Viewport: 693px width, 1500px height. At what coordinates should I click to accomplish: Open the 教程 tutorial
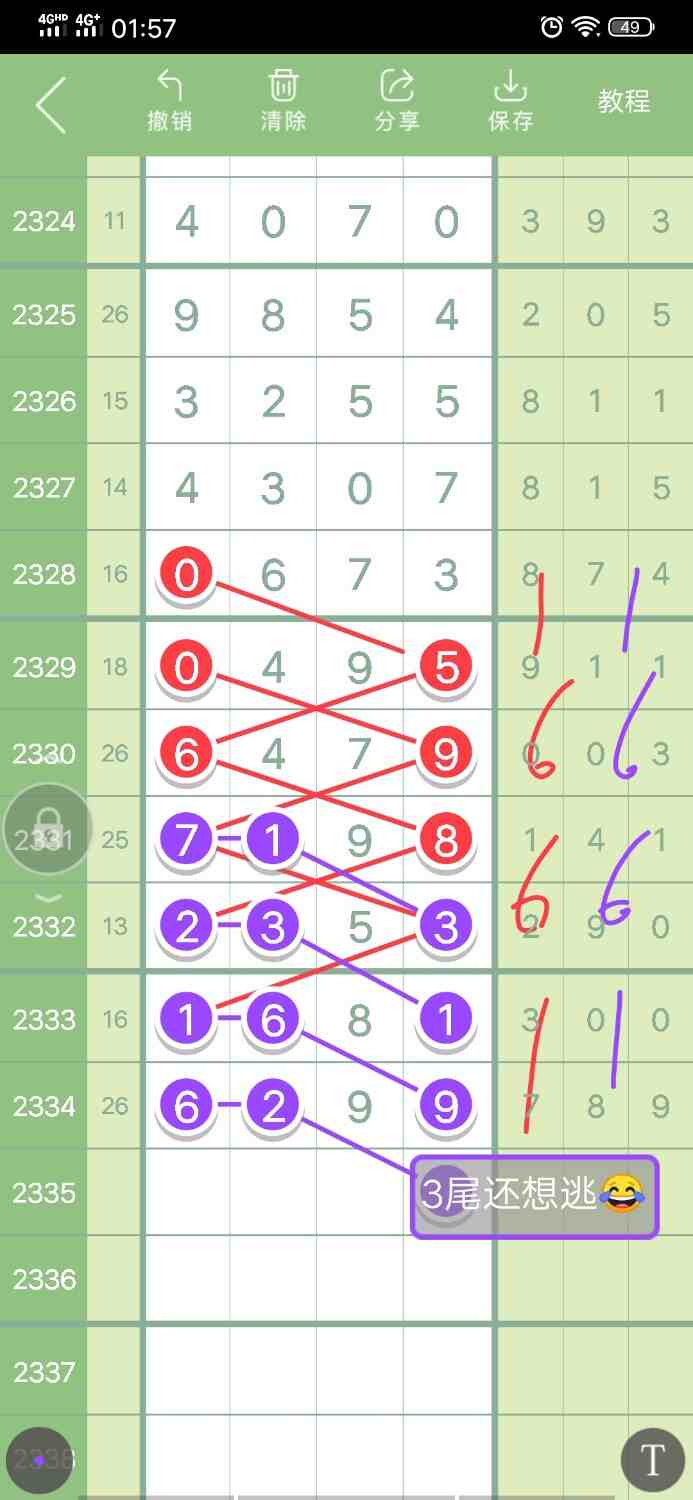624,101
